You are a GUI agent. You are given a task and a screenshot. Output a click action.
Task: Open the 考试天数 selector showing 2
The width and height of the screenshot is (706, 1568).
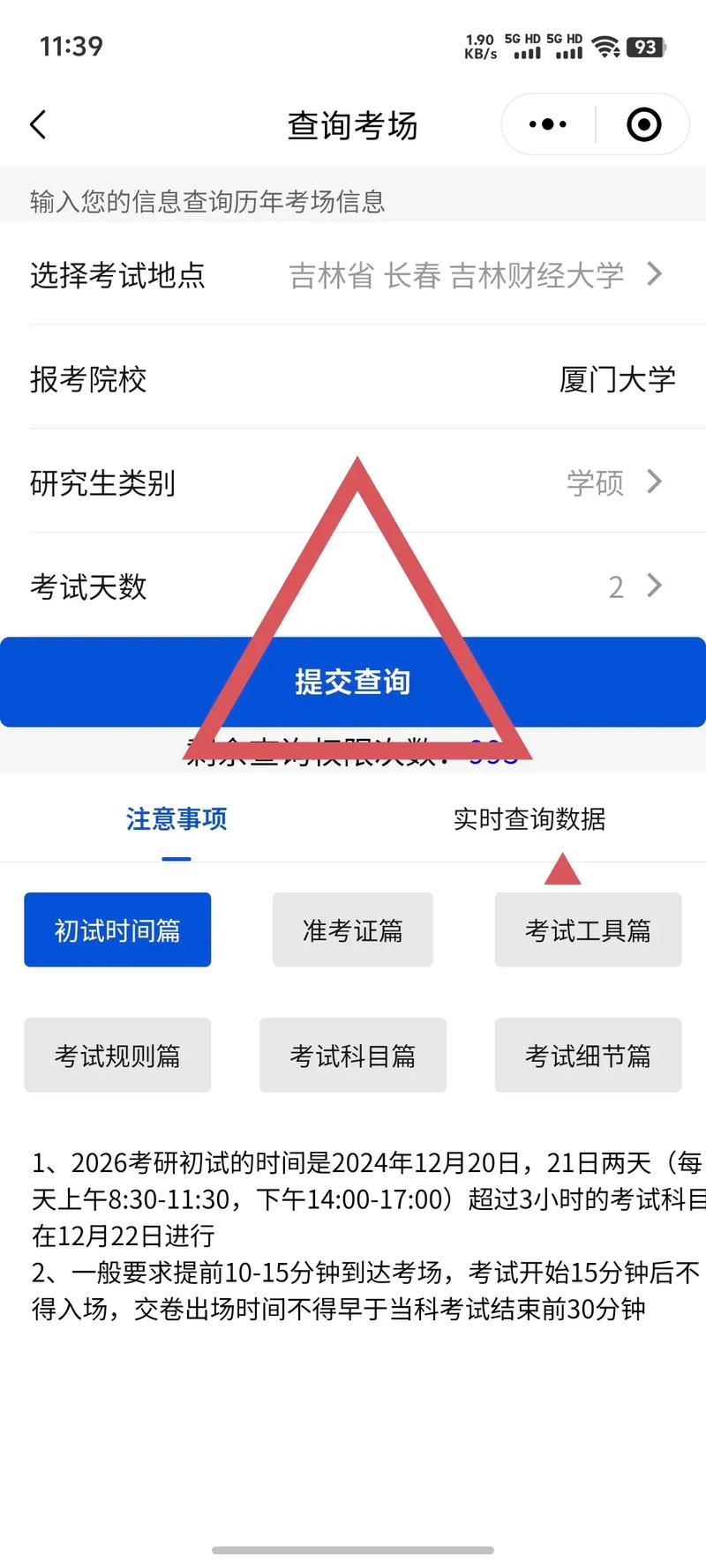[353, 586]
